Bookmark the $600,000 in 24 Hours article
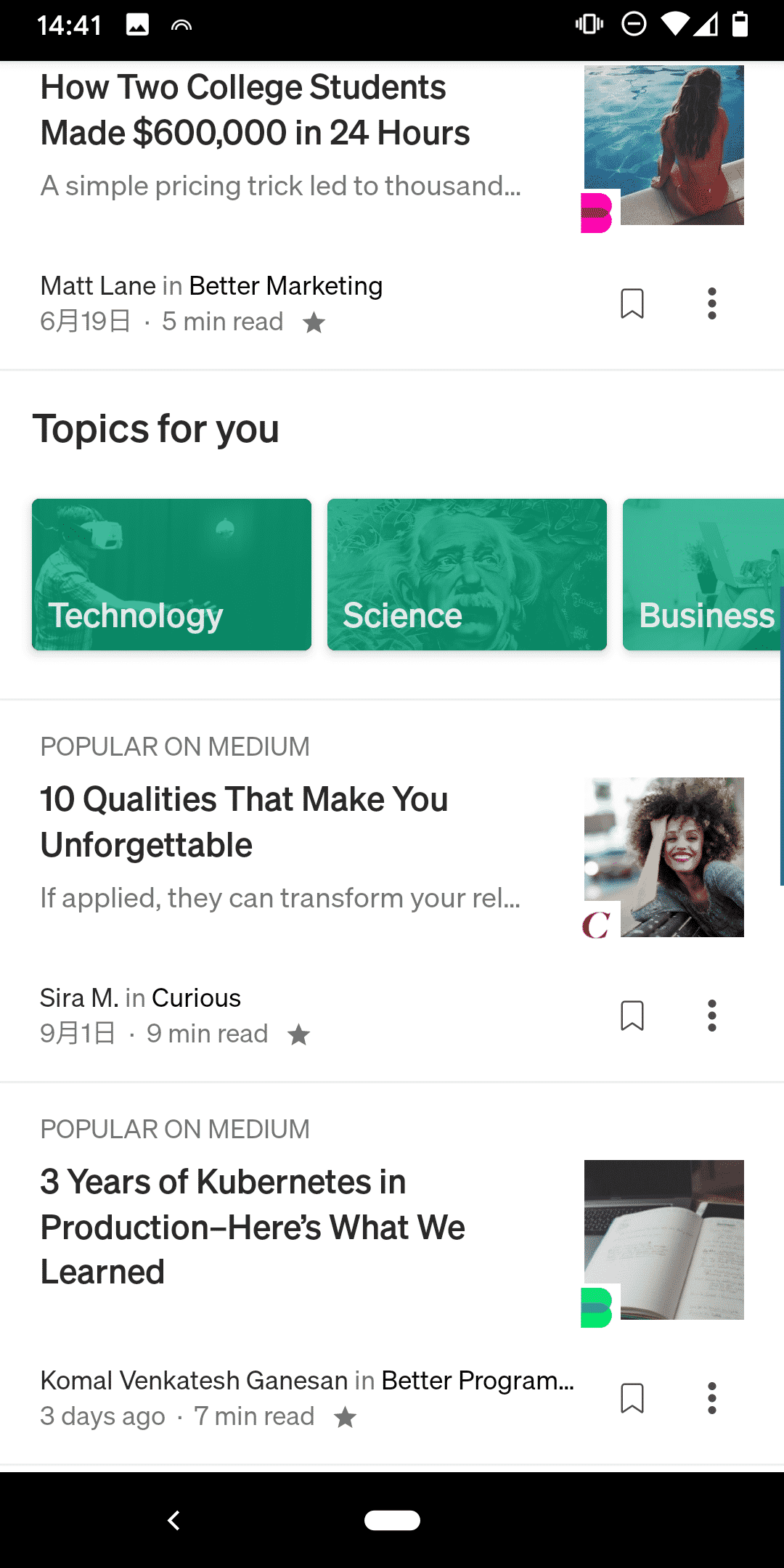784x1568 pixels. pos(632,303)
